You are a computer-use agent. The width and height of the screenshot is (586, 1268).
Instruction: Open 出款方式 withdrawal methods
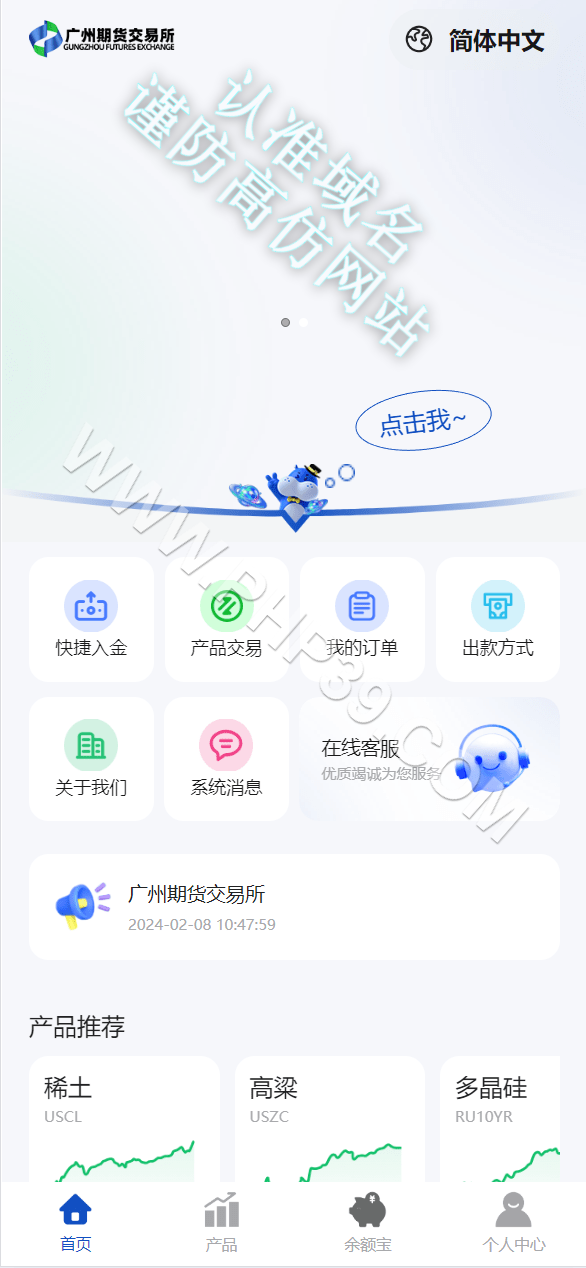pyautogui.click(x=498, y=620)
